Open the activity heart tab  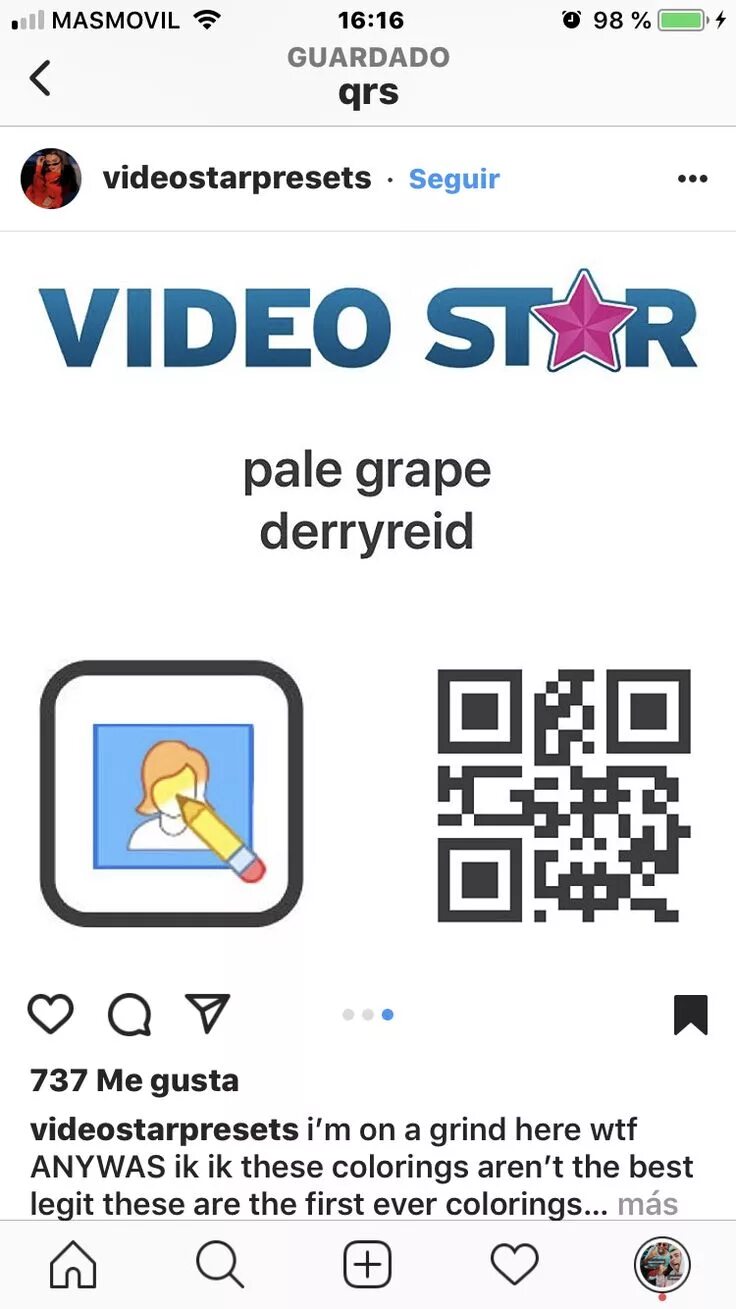[515, 1265]
